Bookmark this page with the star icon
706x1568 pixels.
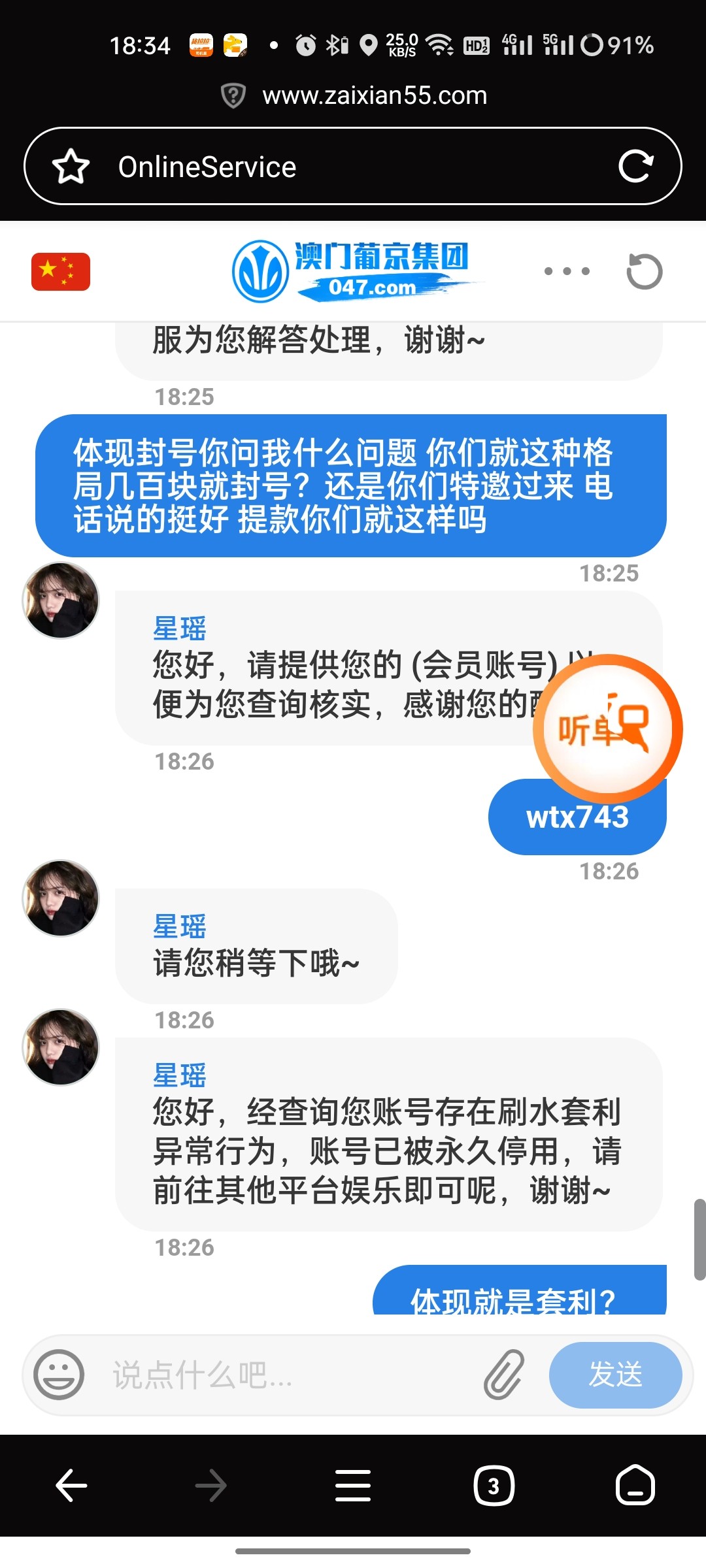(x=71, y=167)
